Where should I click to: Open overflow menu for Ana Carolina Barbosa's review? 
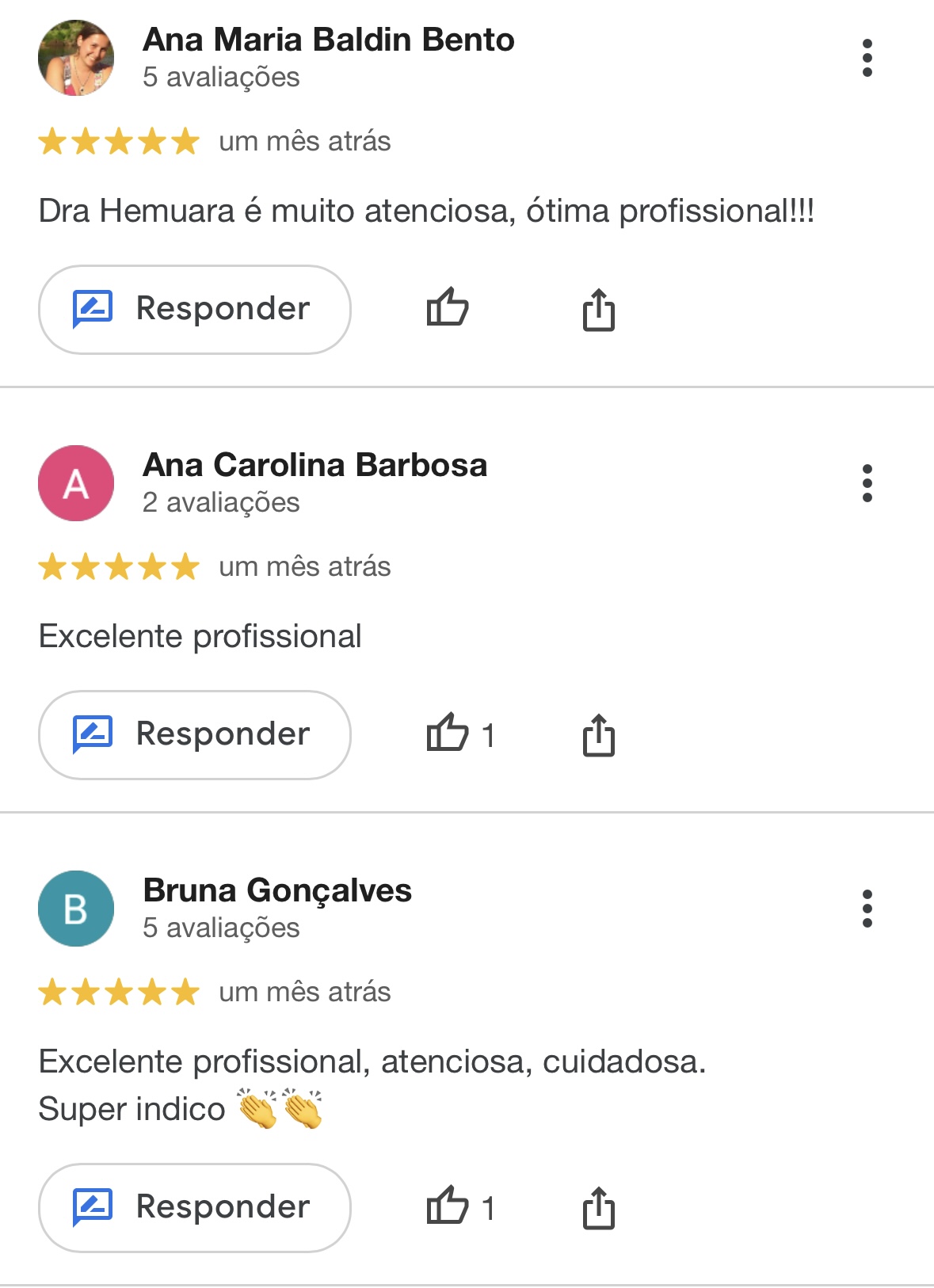(x=867, y=483)
